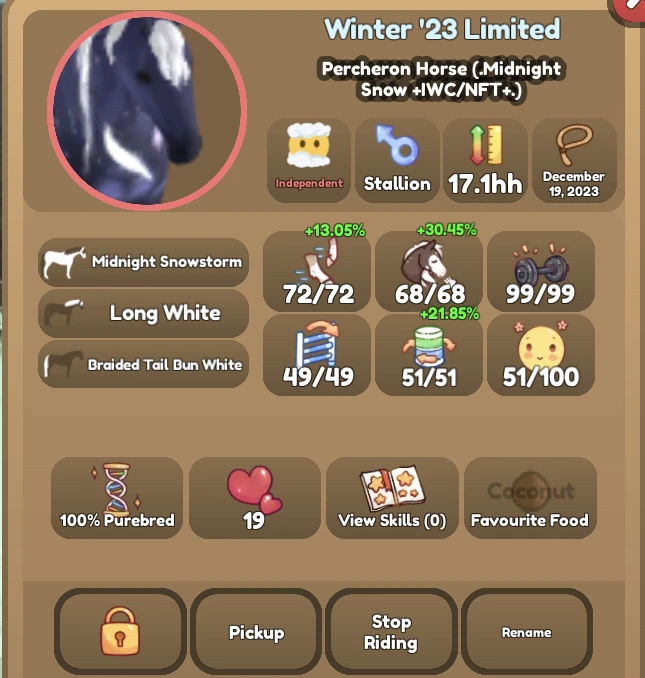The height and width of the screenshot is (678, 645).
Task: Rename the horse
Action: tap(526, 632)
